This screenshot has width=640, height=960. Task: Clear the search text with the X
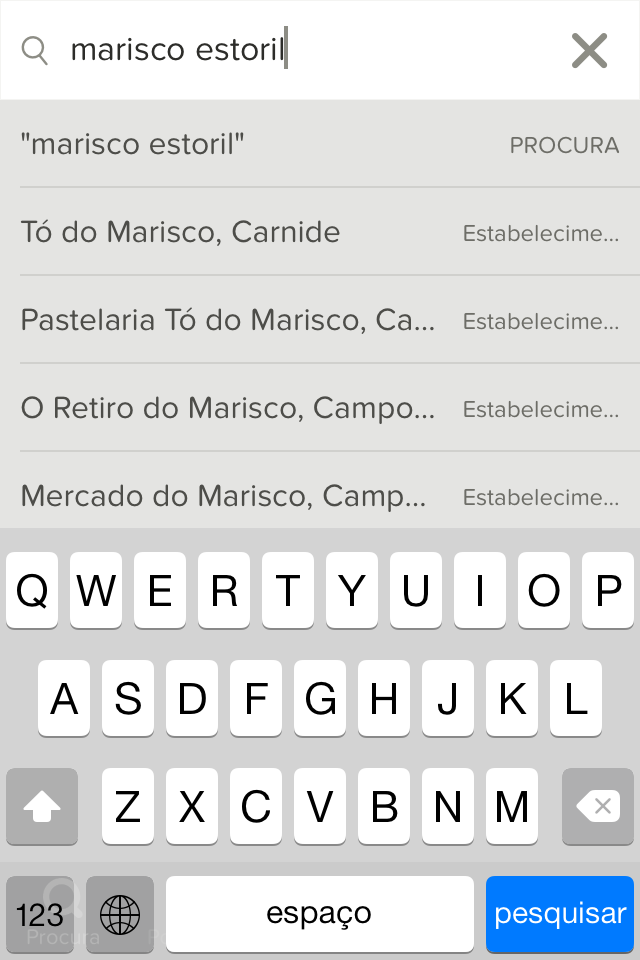pos(589,50)
